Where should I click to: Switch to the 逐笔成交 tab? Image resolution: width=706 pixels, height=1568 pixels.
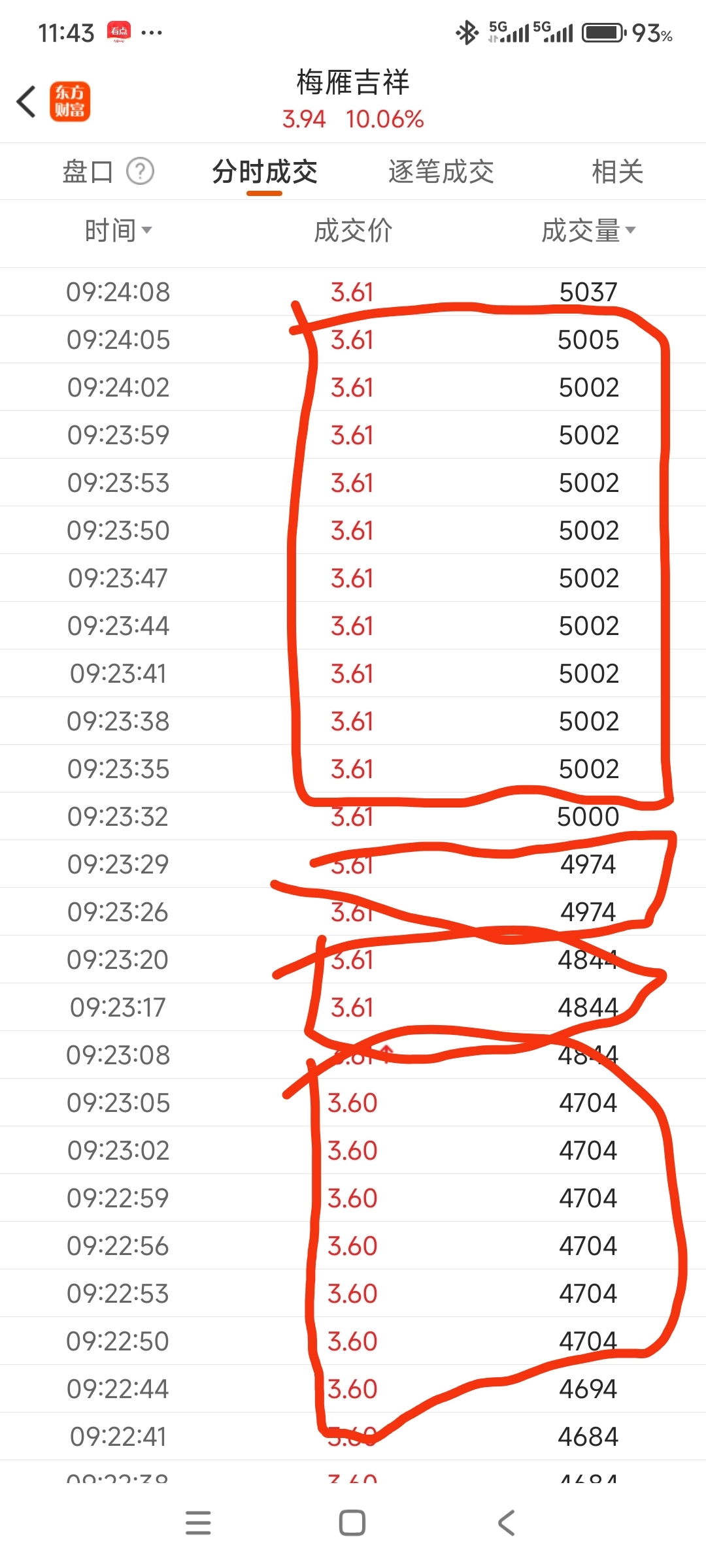(x=441, y=172)
